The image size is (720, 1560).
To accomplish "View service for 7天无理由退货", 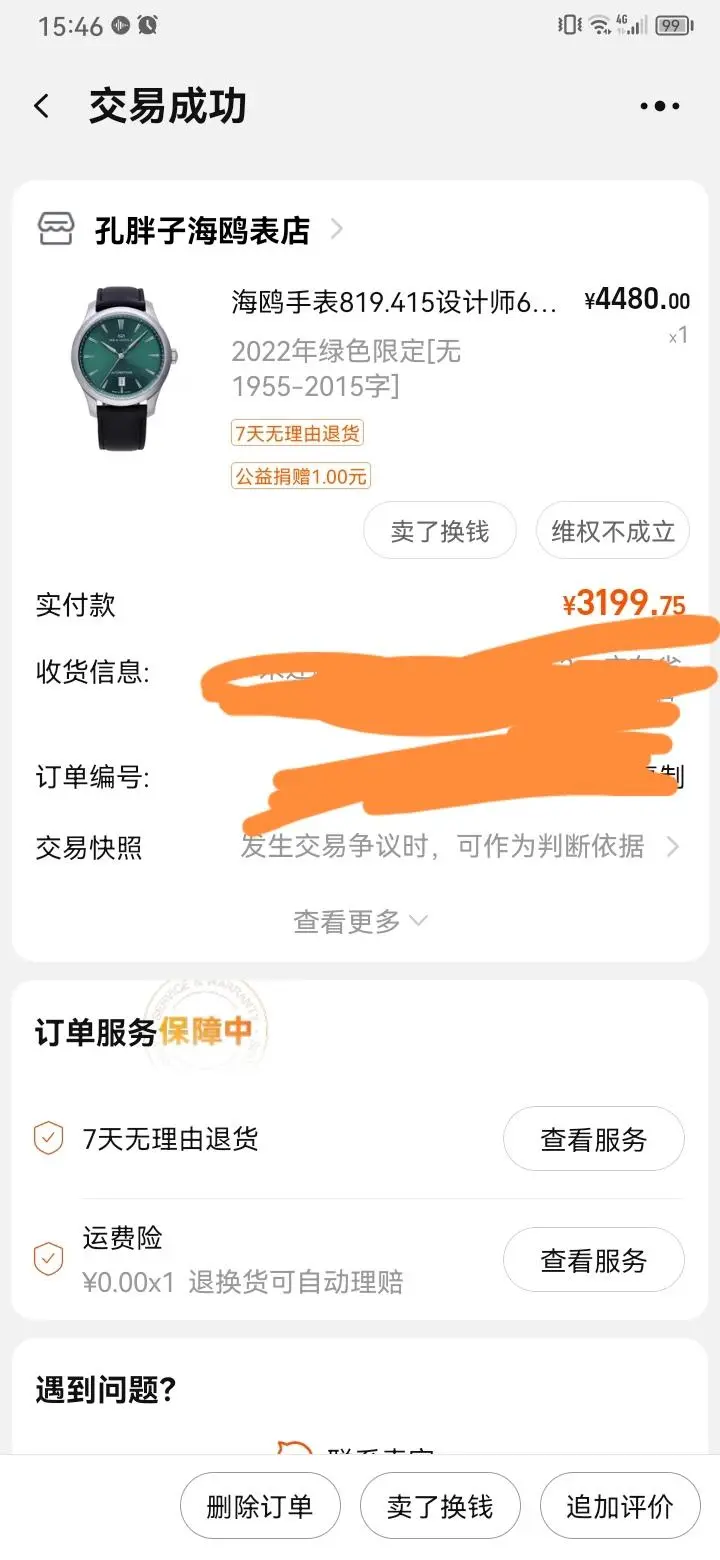I will pyautogui.click(x=594, y=1139).
